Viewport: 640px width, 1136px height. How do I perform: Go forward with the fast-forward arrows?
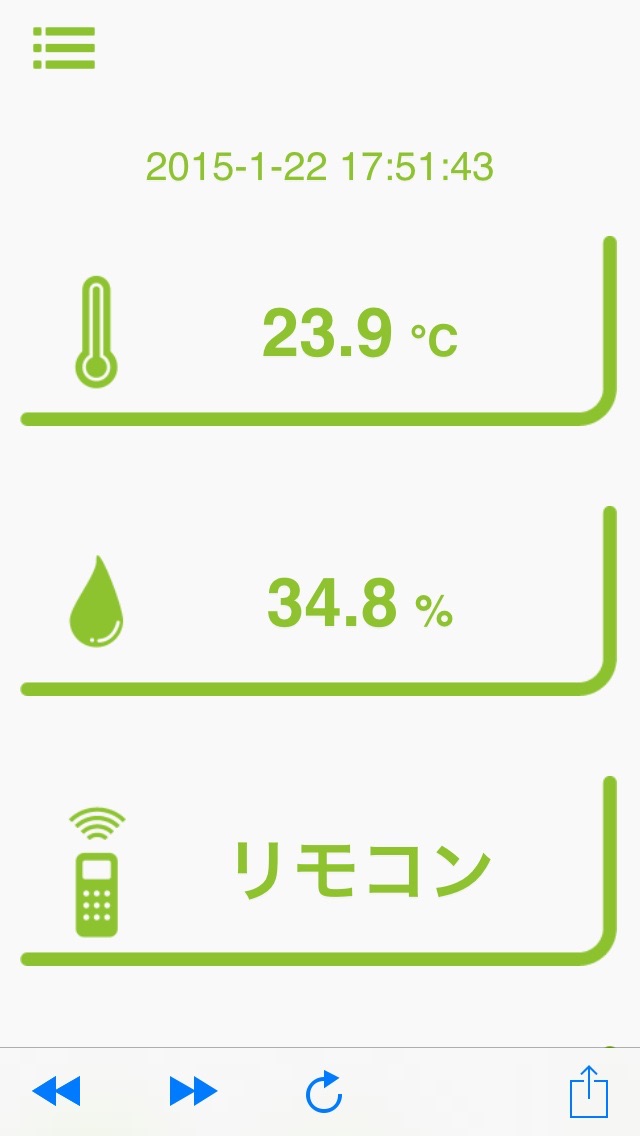tap(193, 1091)
